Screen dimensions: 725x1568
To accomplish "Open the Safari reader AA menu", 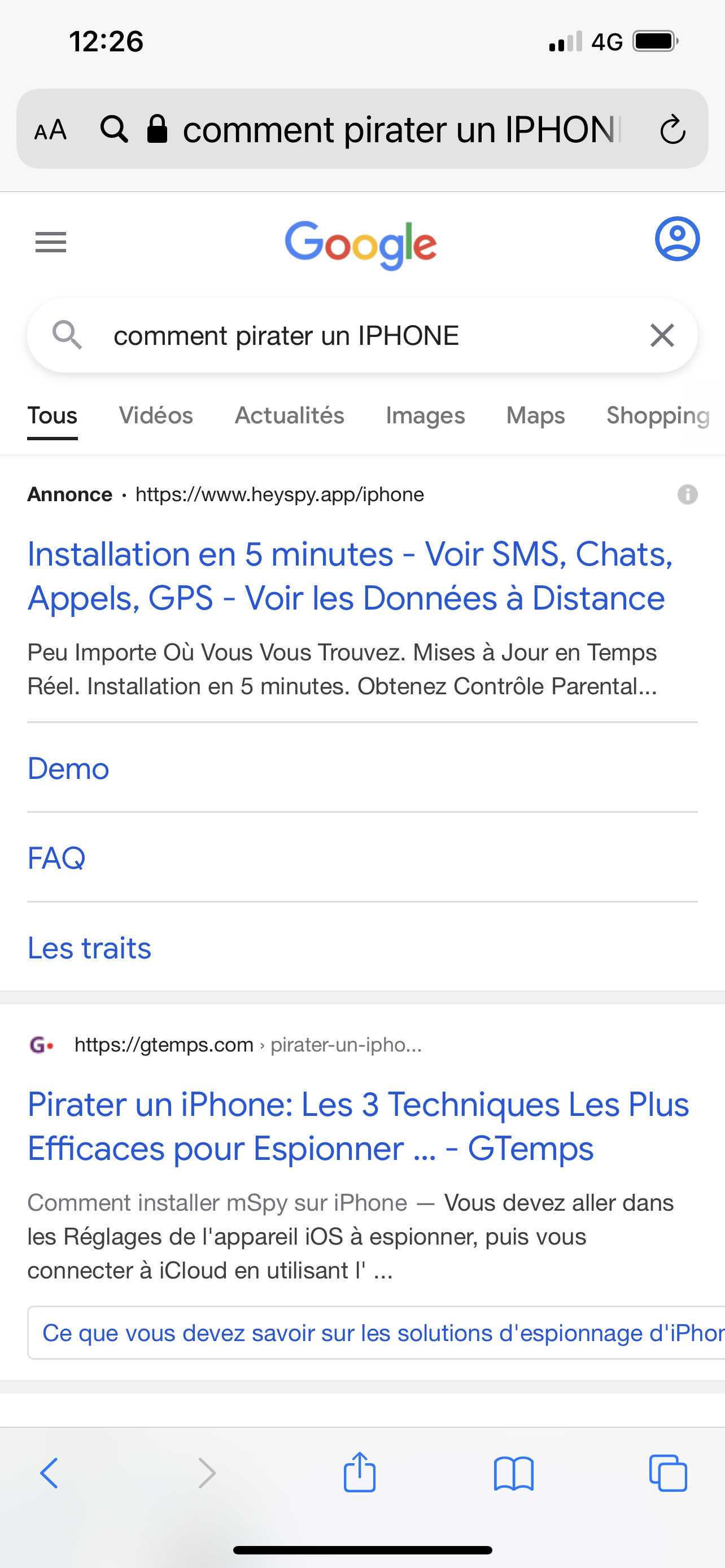I will 50,130.
